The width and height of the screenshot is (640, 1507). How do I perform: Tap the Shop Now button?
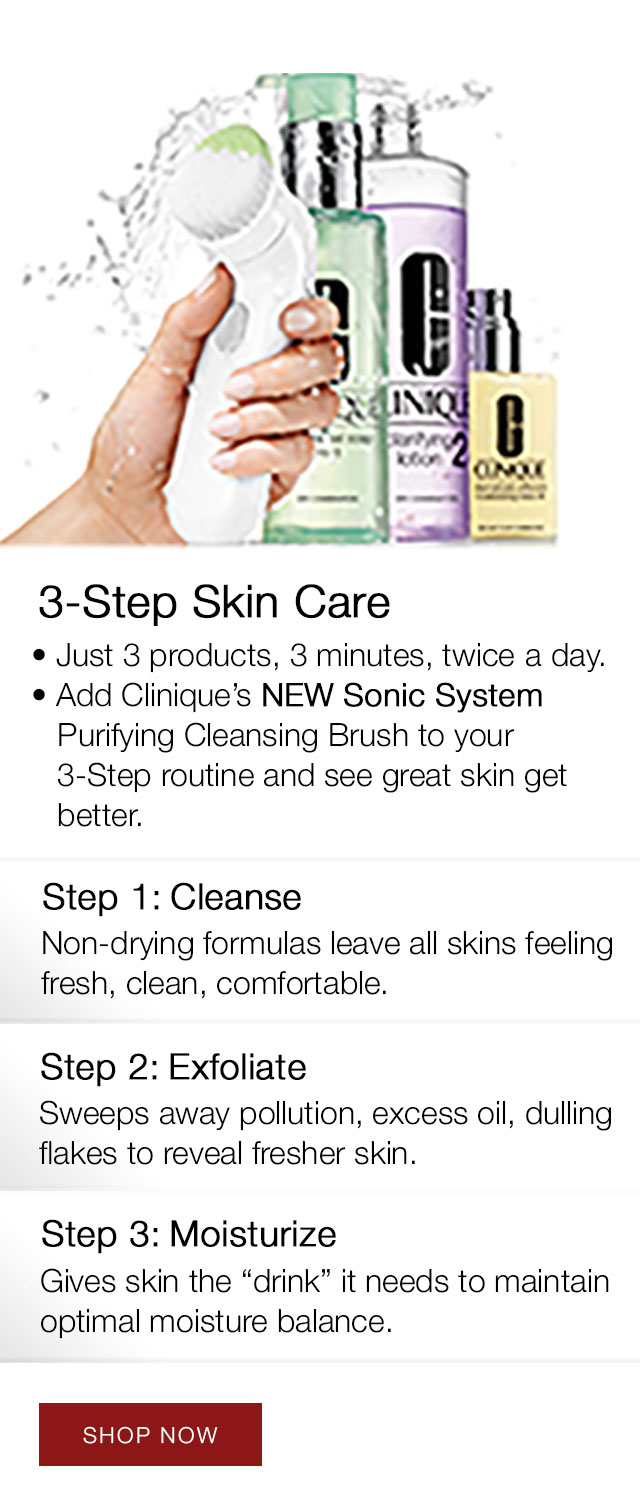click(150, 1434)
